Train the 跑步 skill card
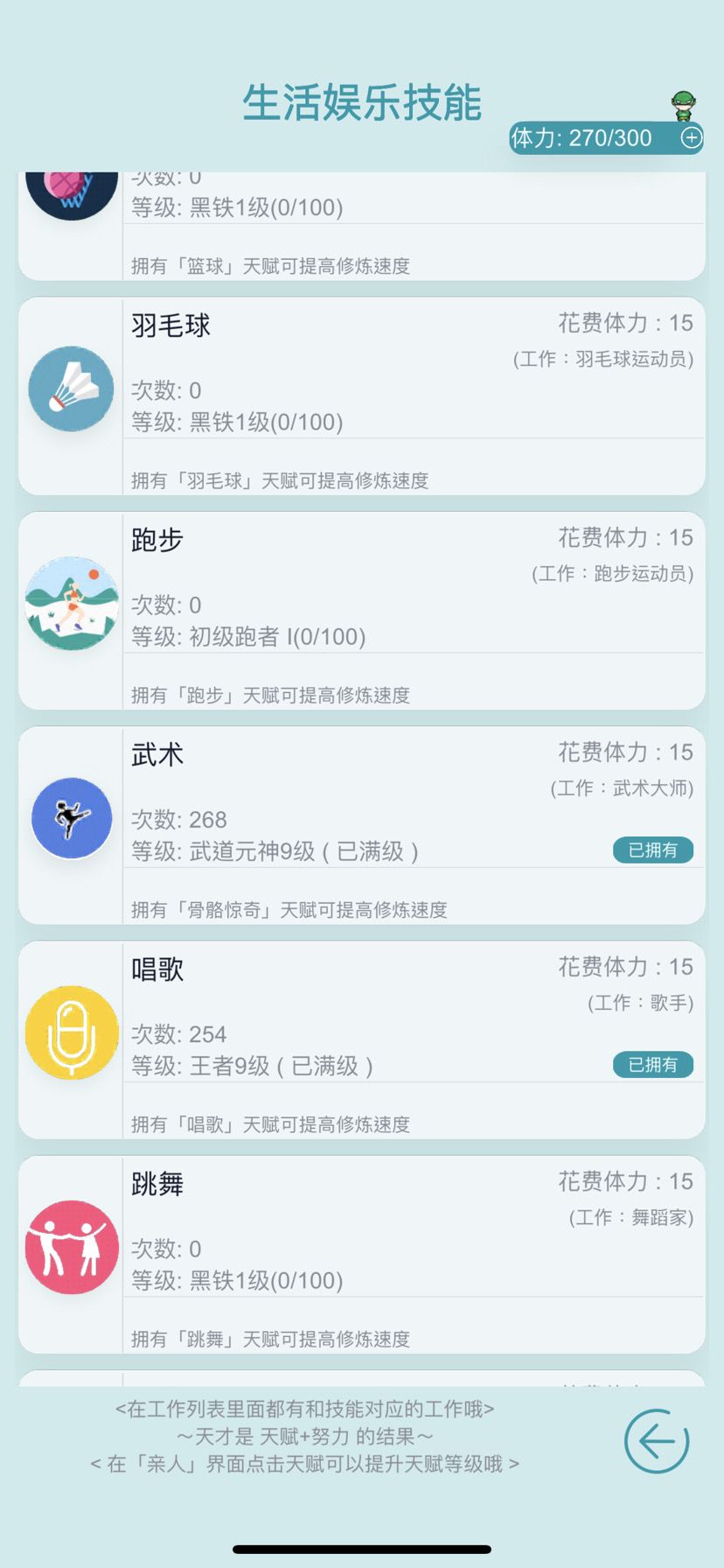Viewport: 724px width, 1568px height. (x=361, y=611)
